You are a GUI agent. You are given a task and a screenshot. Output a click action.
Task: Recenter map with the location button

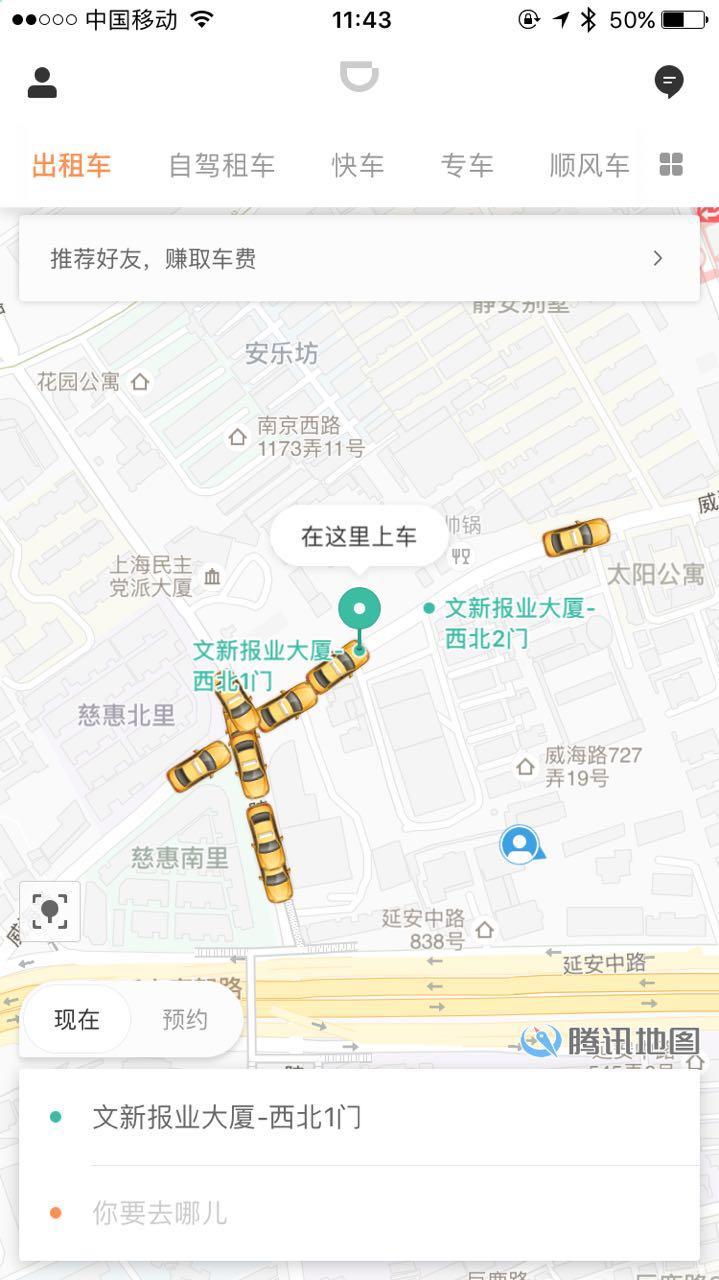[50, 910]
